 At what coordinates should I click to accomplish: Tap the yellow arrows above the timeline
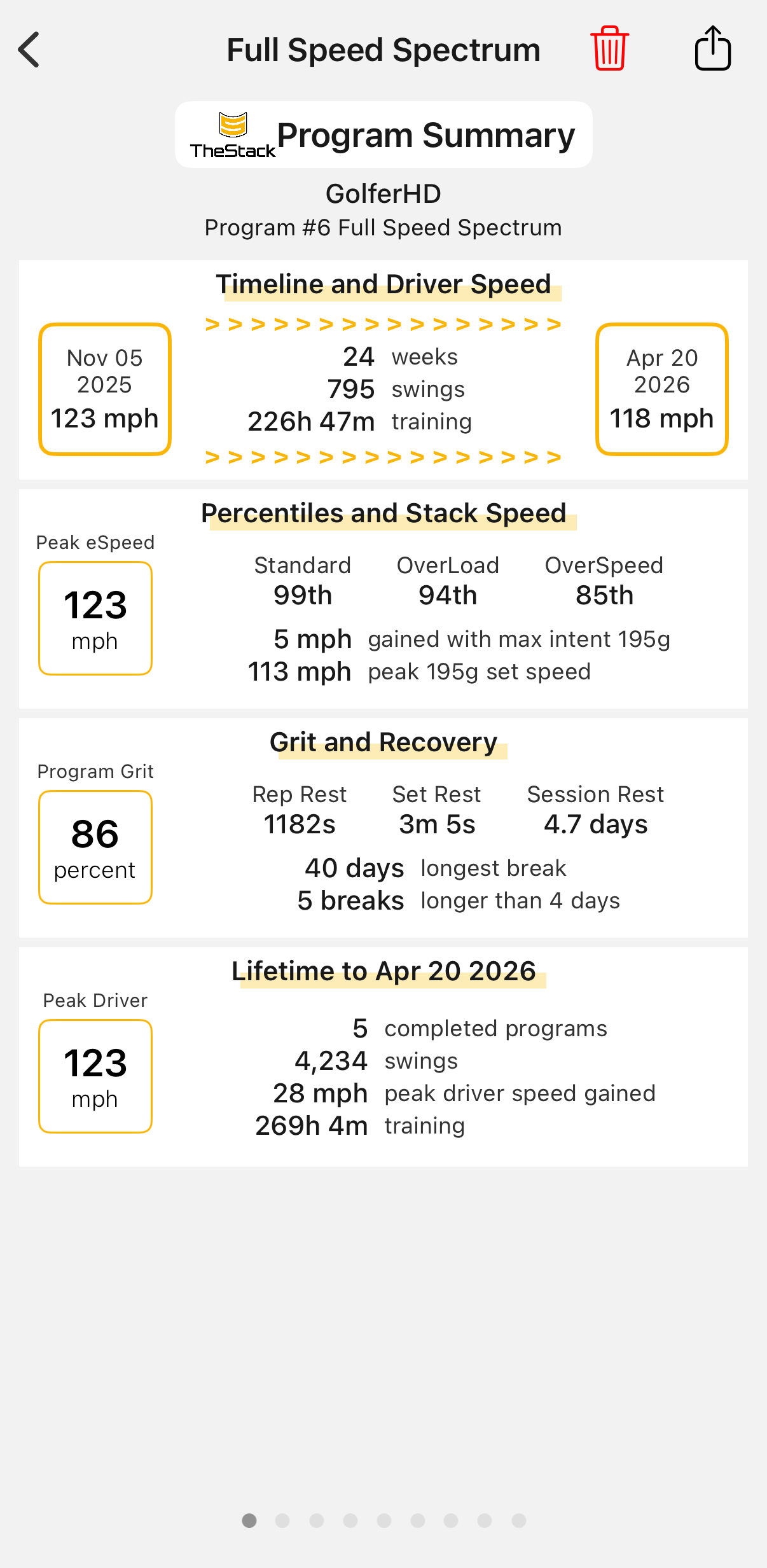382,324
